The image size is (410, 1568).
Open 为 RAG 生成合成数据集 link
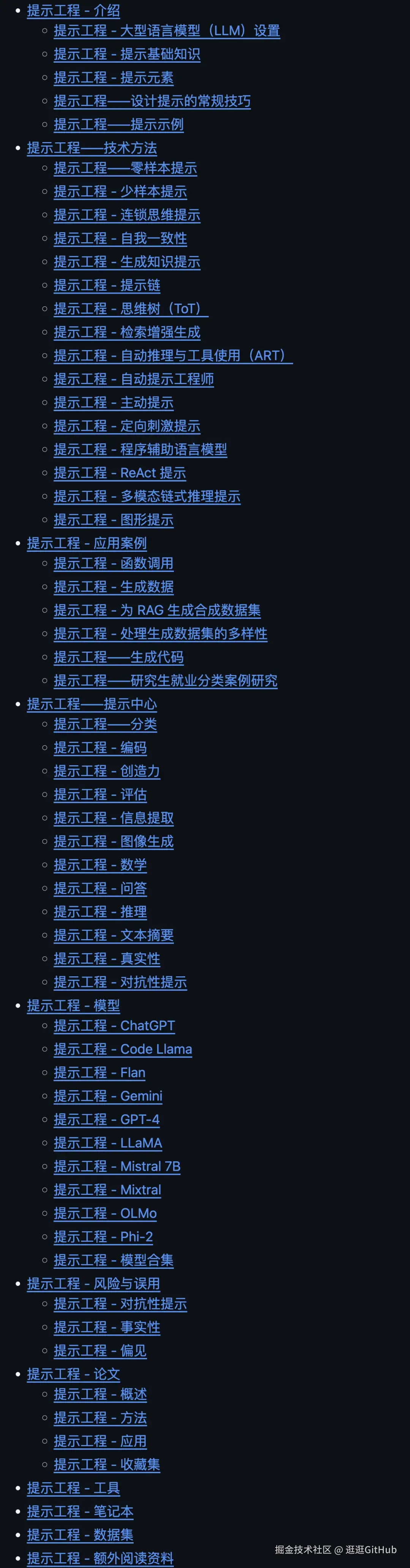pyautogui.click(x=157, y=611)
